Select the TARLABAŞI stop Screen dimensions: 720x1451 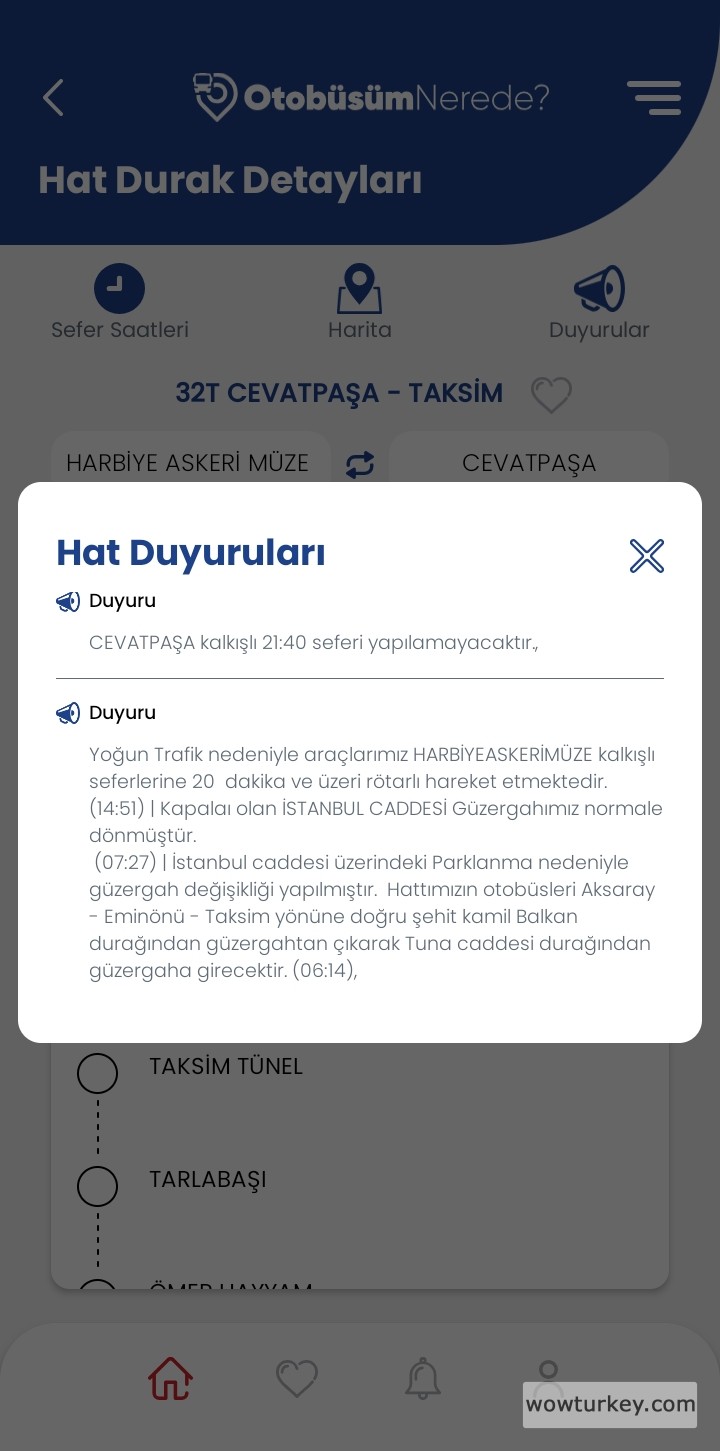207,1180
